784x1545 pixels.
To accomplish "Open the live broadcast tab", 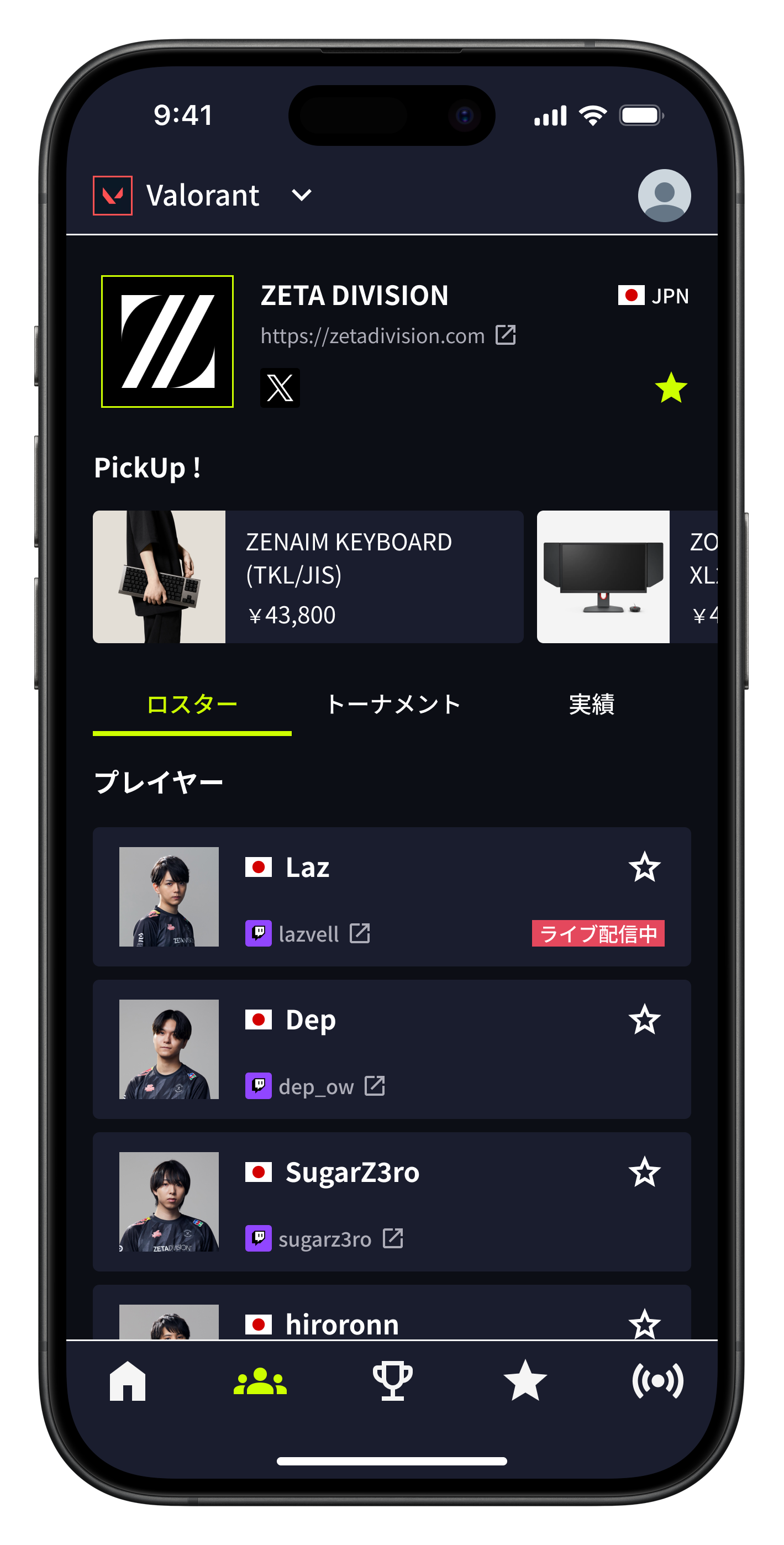I will tap(657, 1381).
